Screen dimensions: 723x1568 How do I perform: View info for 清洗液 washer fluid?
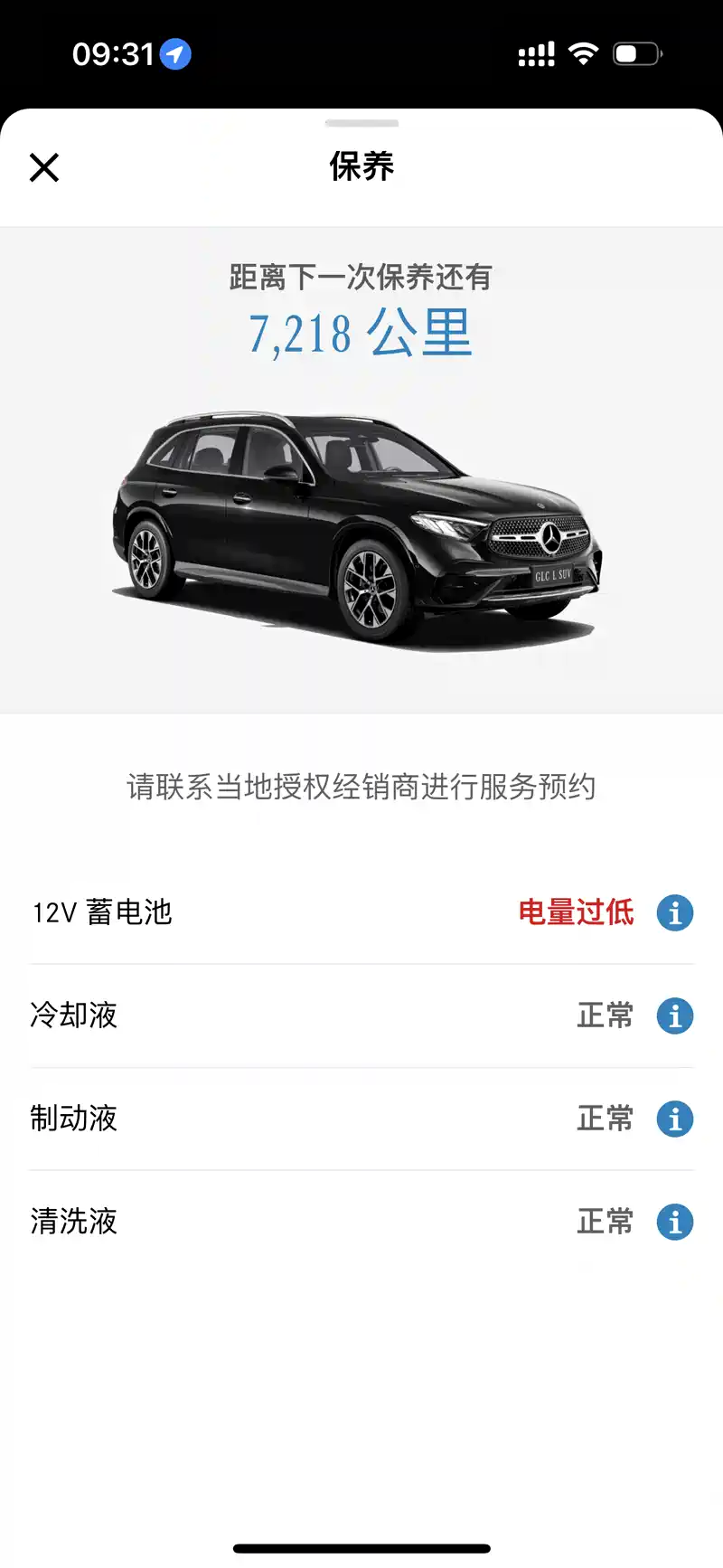[674, 1222]
